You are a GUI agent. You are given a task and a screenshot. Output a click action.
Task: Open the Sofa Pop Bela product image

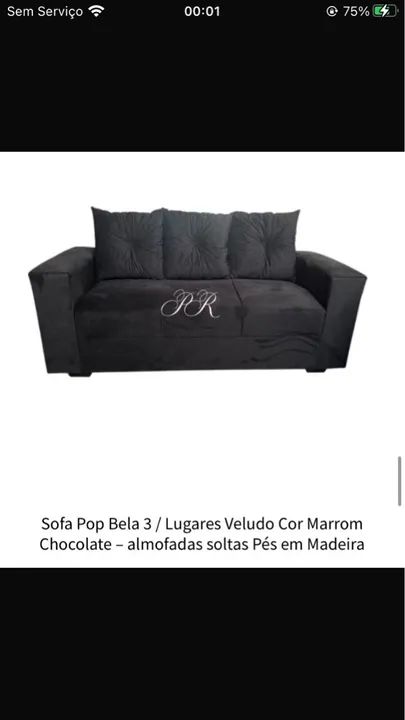point(197,292)
